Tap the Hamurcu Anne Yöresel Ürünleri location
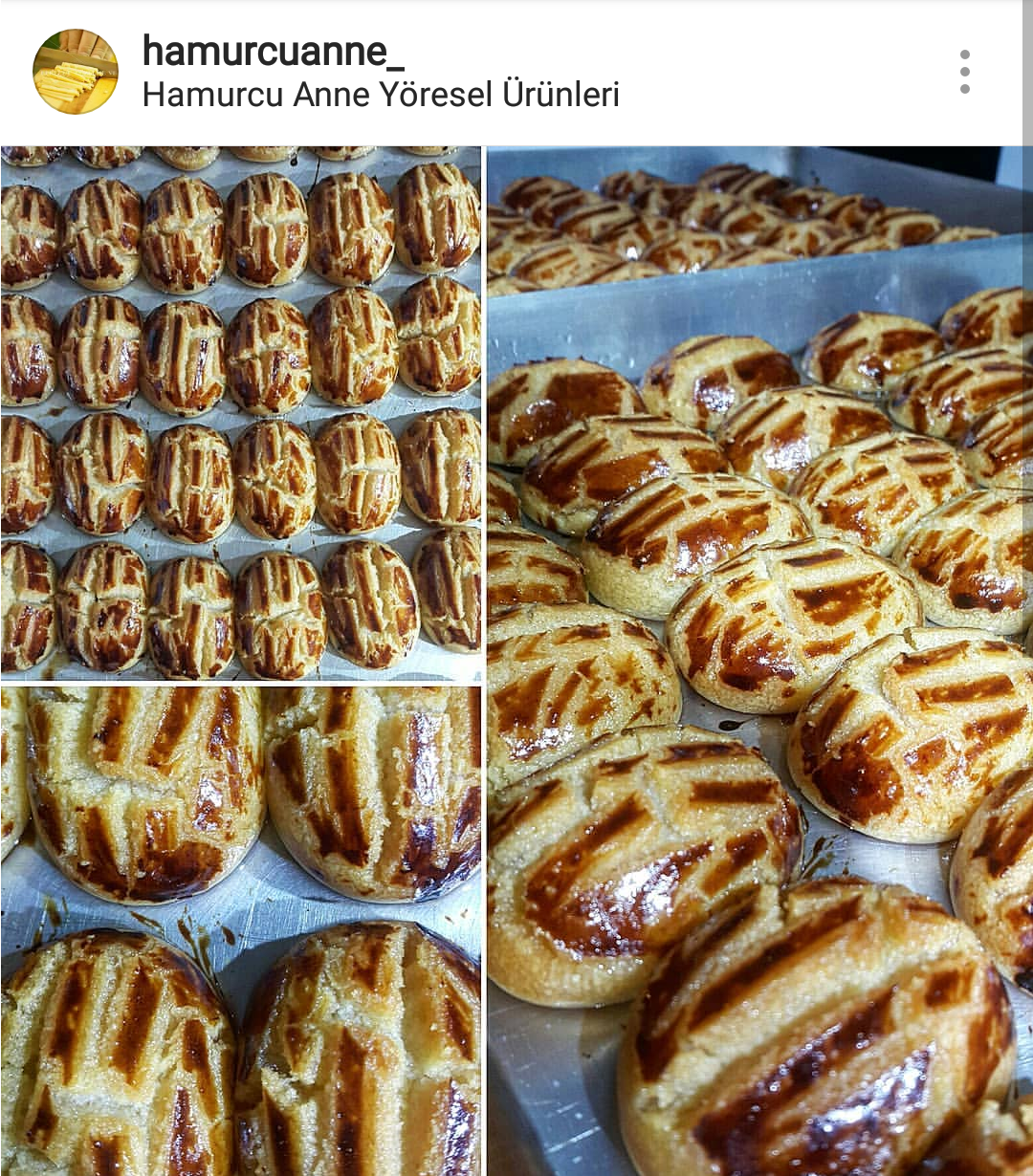 click(381, 95)
